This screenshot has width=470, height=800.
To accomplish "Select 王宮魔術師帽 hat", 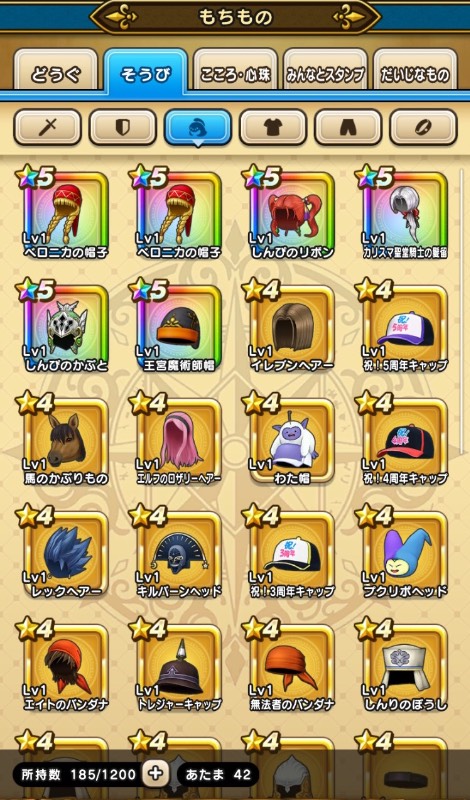I will [179, 328].
